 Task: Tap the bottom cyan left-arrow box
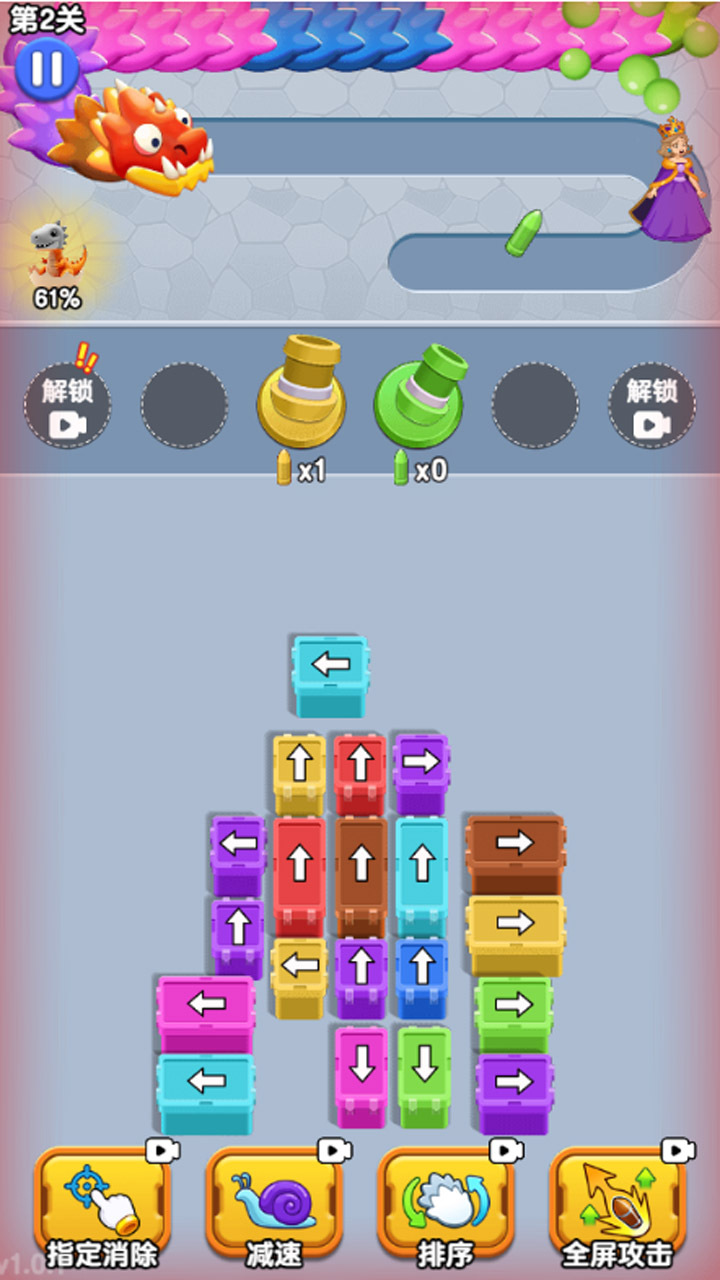[206, 1086]
